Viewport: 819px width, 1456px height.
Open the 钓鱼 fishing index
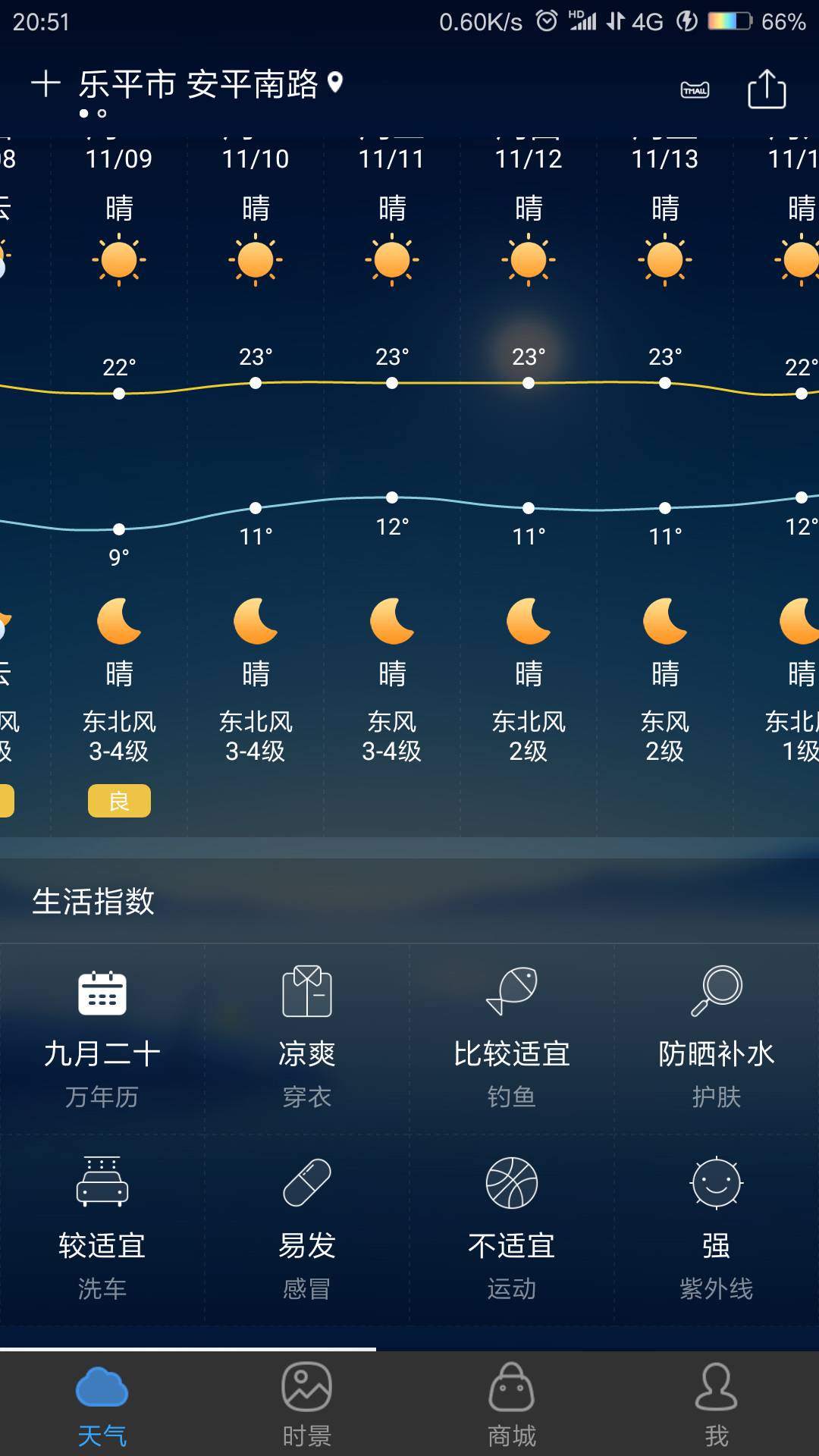click(512, 1040)
